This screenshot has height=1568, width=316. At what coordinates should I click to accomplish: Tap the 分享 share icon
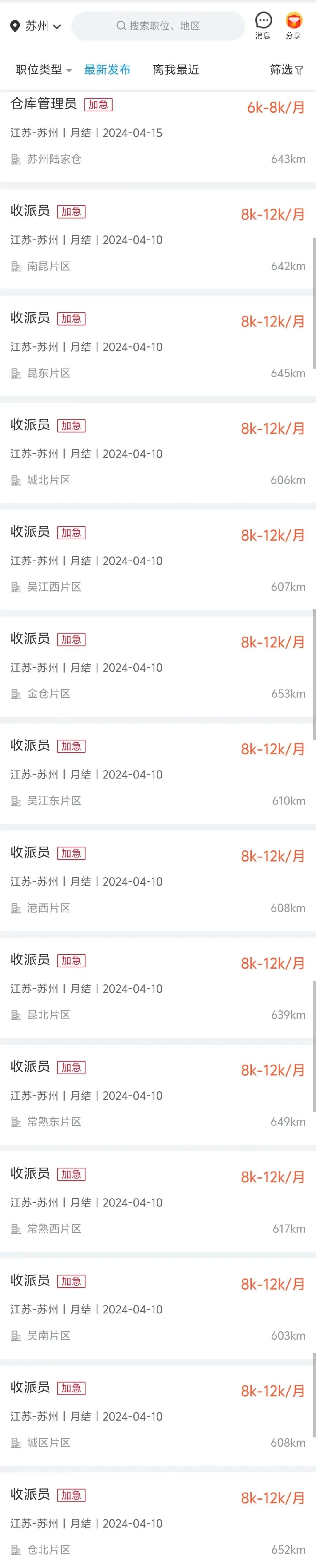tap(293, 25)
